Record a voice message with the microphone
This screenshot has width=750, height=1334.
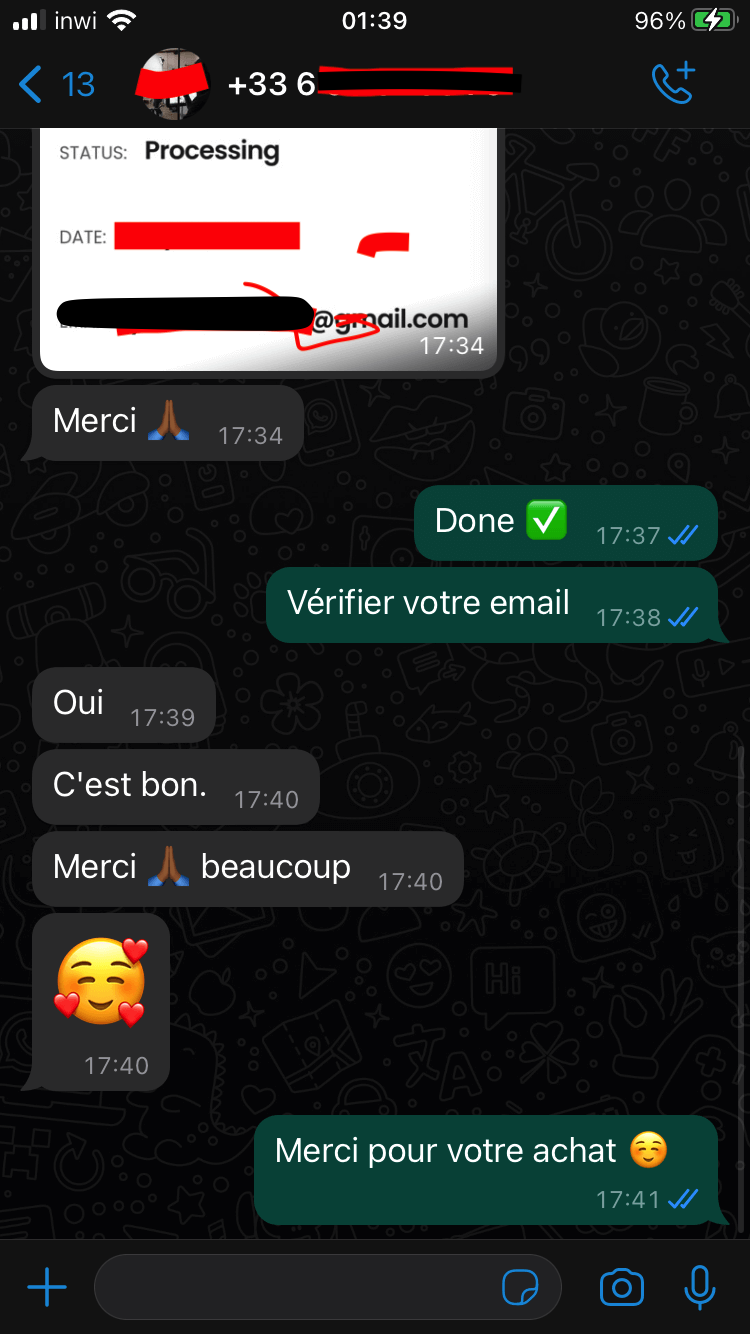click(x=700, y=1287)
